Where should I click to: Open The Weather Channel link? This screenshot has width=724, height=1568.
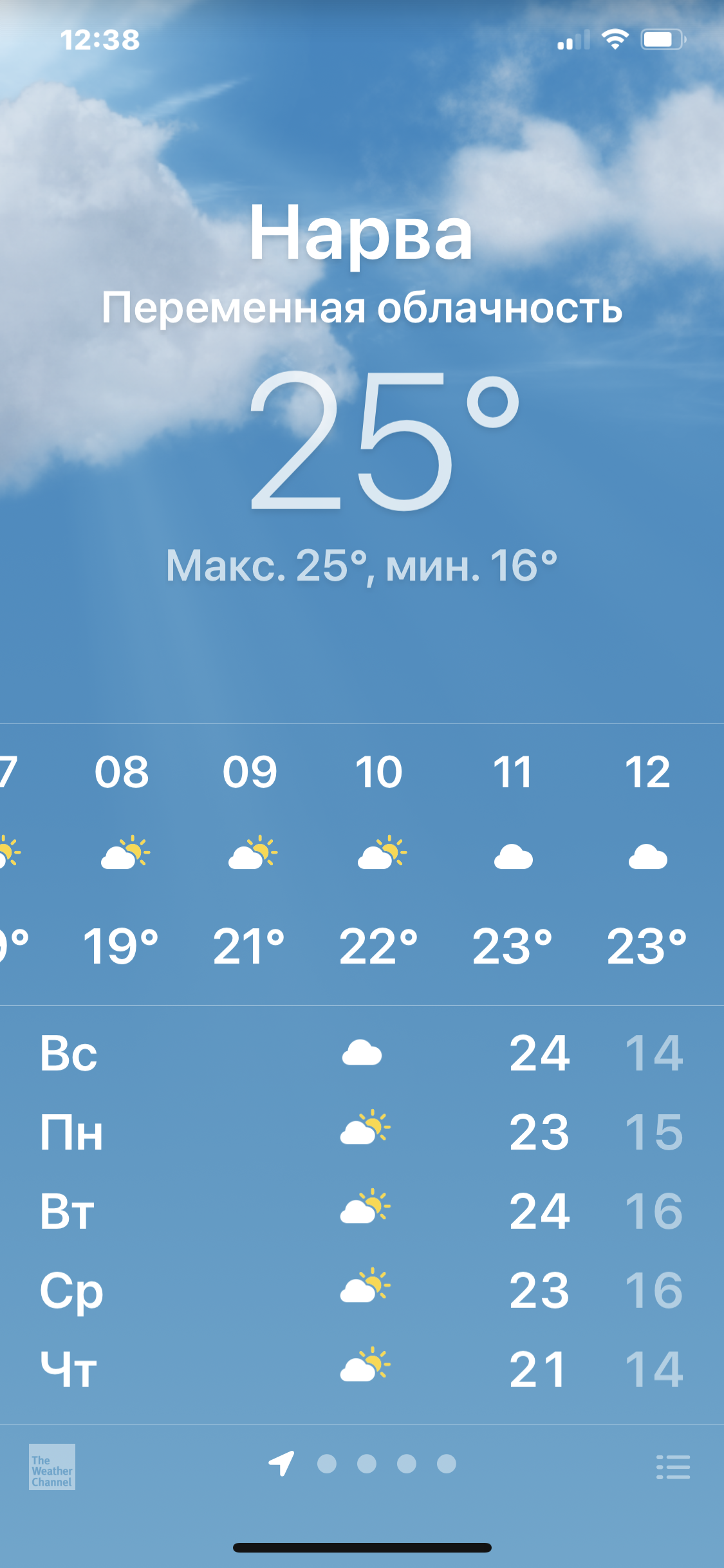(52, 1466)
